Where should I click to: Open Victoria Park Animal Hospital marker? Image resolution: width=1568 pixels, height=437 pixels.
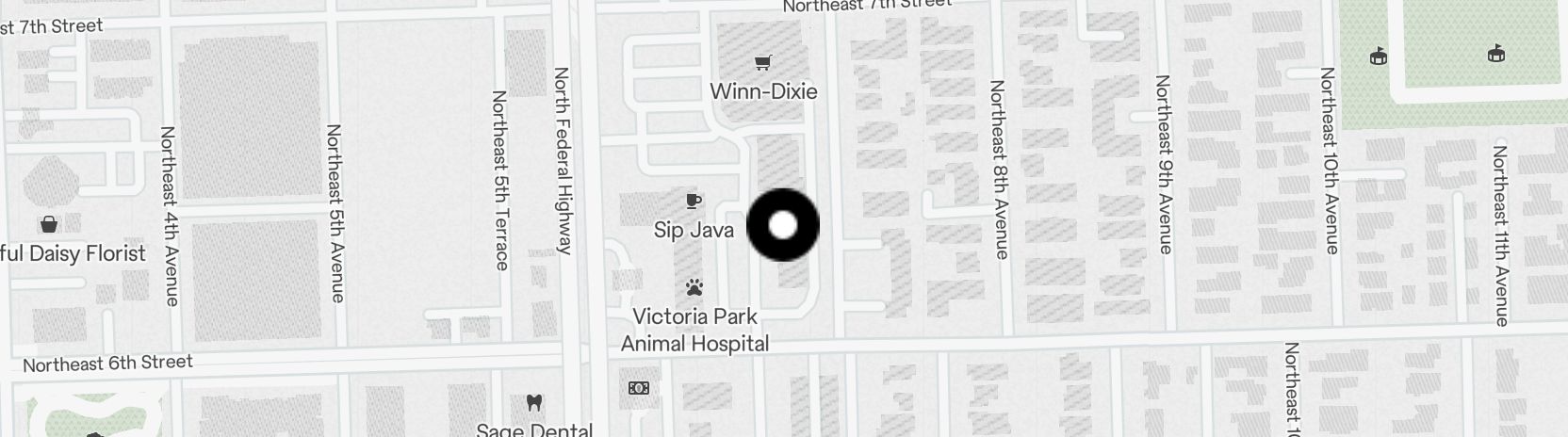click(x=694, y=287)
